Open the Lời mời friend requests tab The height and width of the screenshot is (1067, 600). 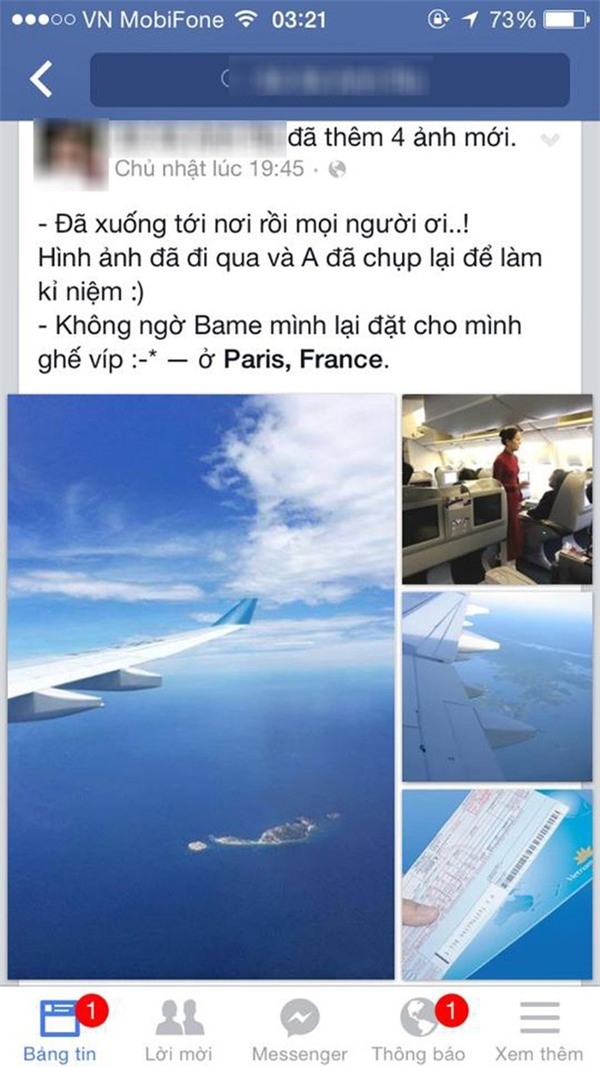tap(180, 1030)
